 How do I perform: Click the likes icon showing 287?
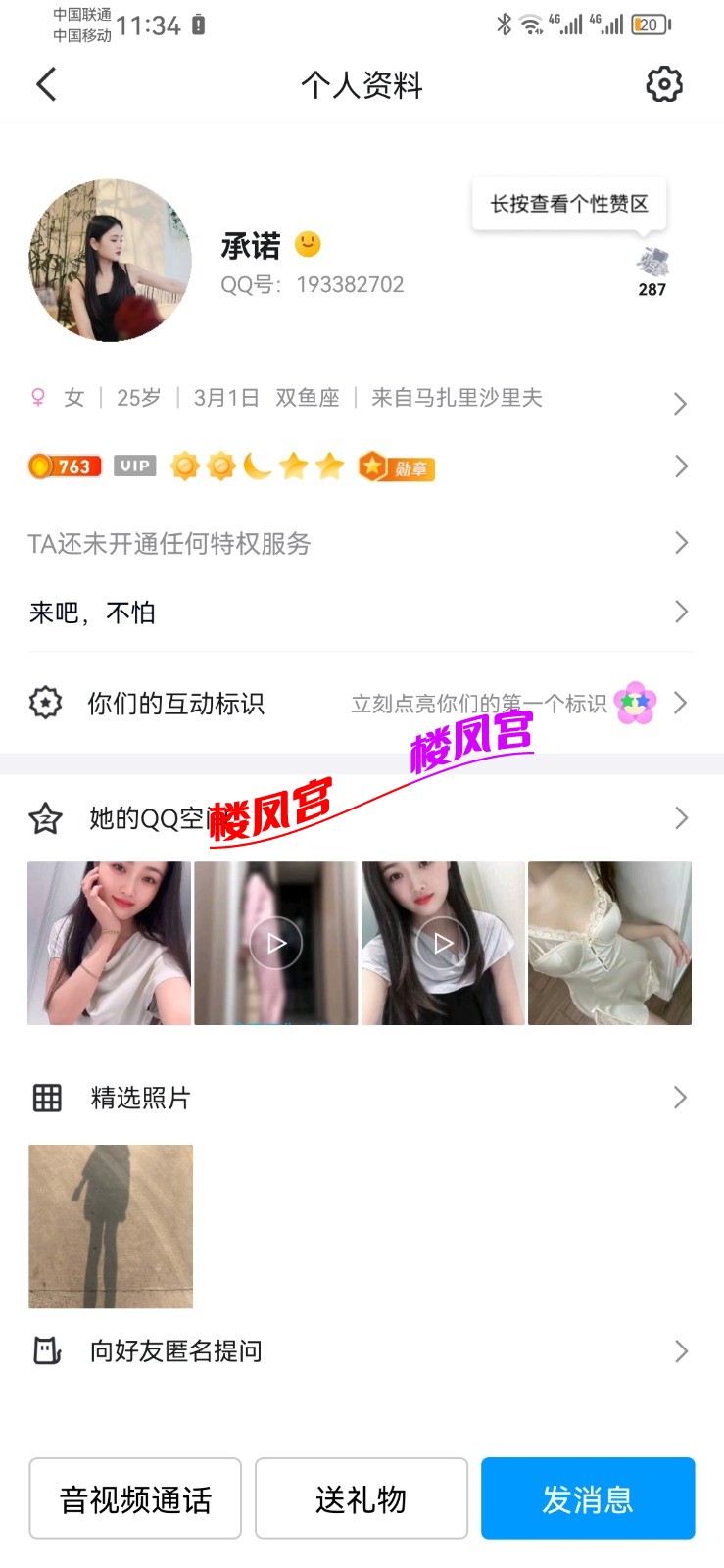(651, 263)
